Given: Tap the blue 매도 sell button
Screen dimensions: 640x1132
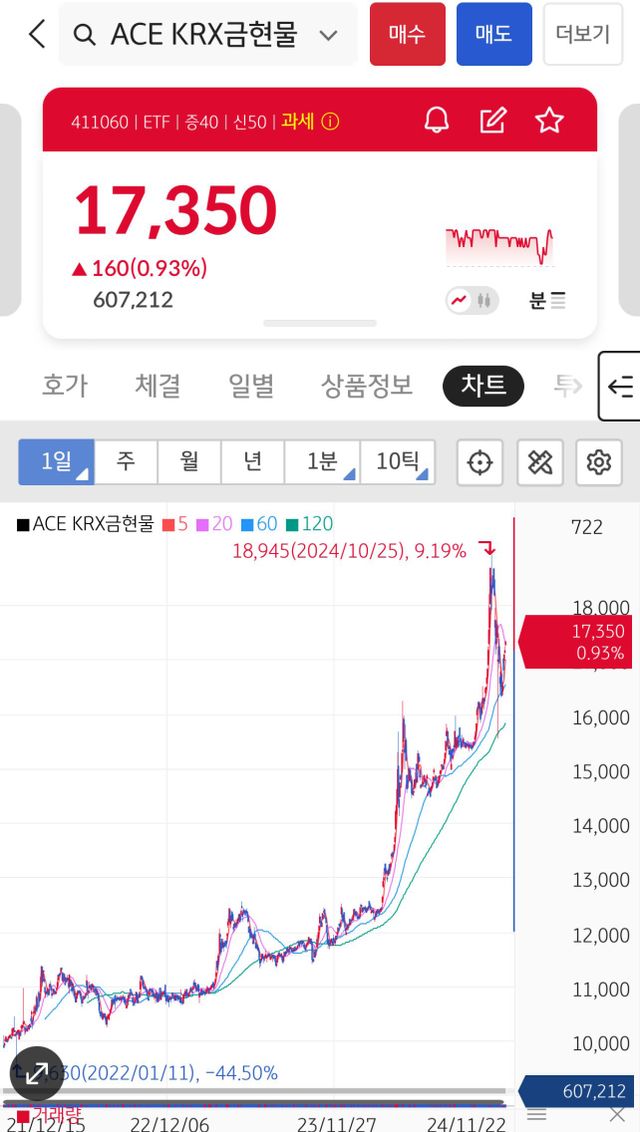Looking at the screenshot, I should 494,34.
